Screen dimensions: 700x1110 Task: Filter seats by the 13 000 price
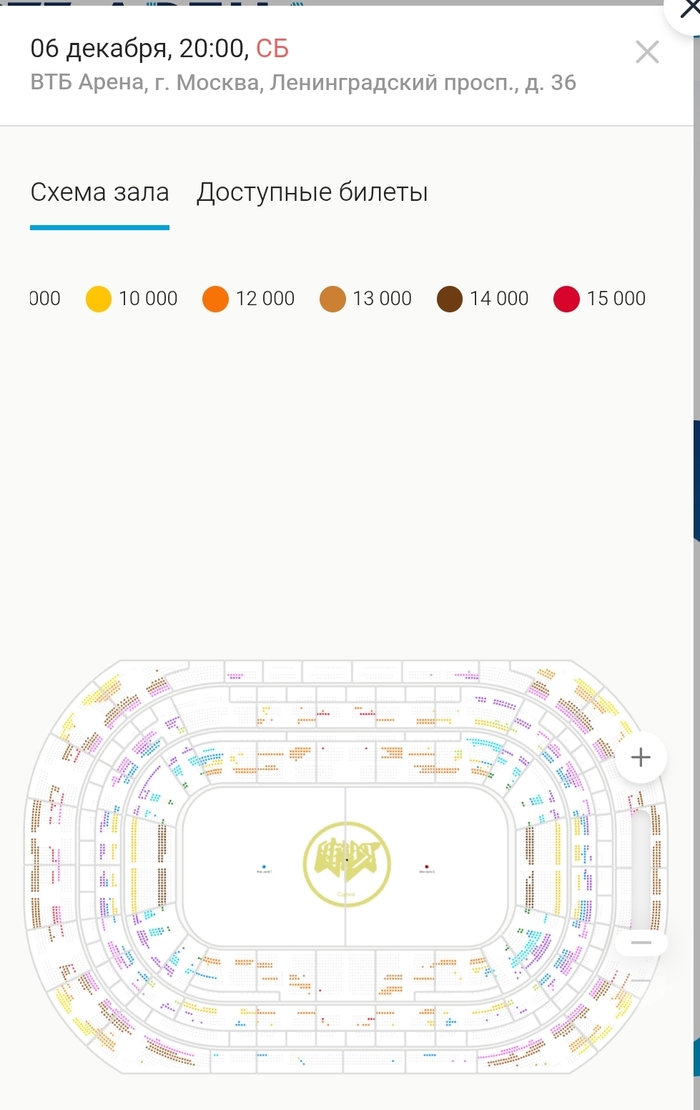click(x=365, y=298)
